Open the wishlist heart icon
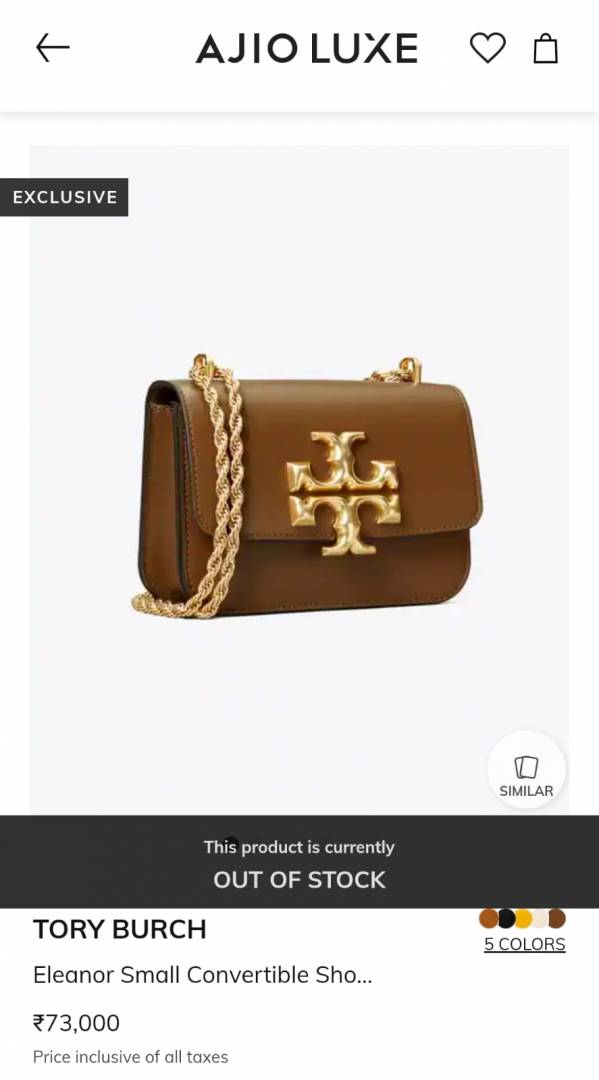Screen dimensions: 599x1080 487,48
